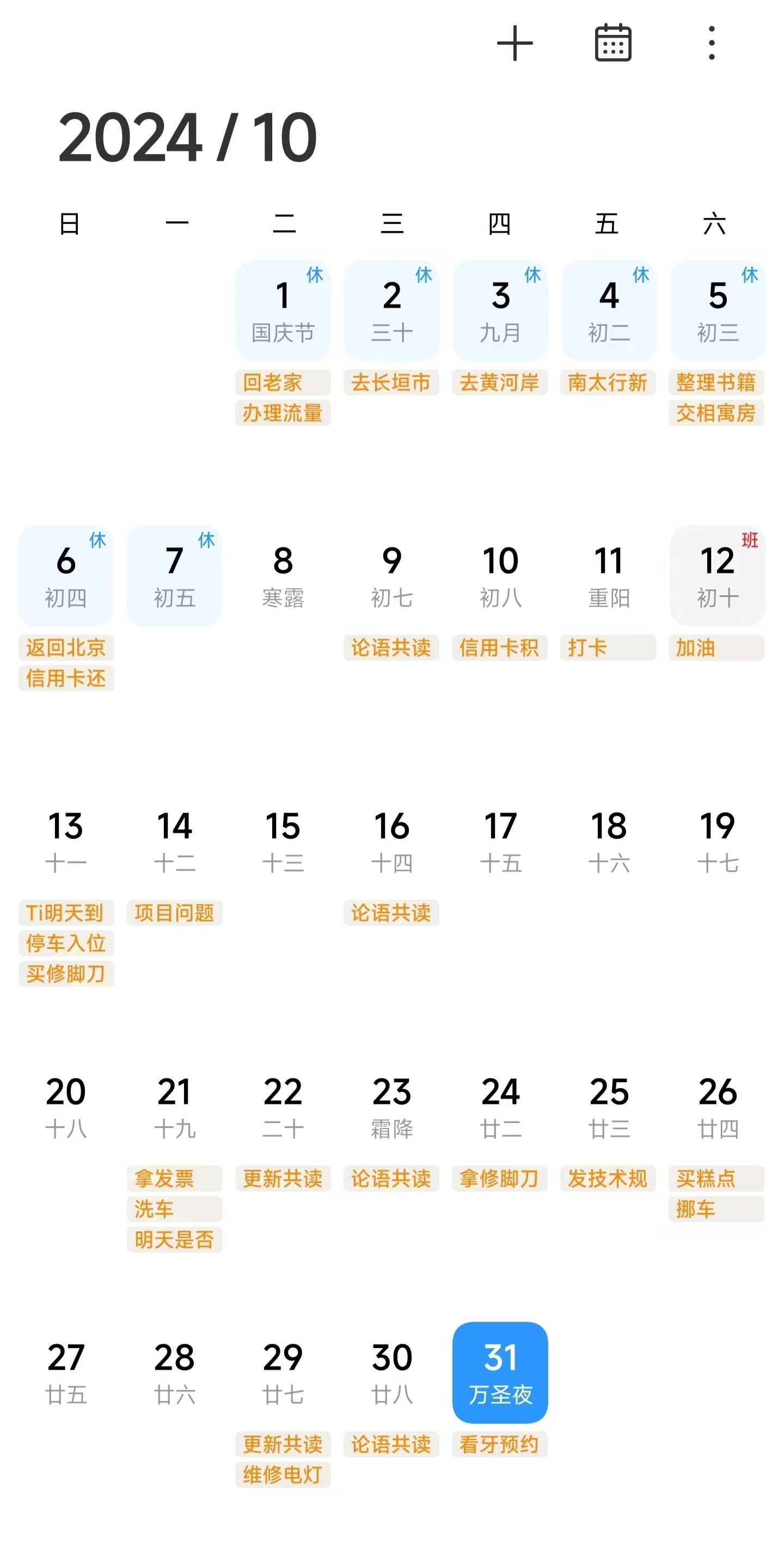Open the 回老家 event
784x1550 pixels.
283,382
